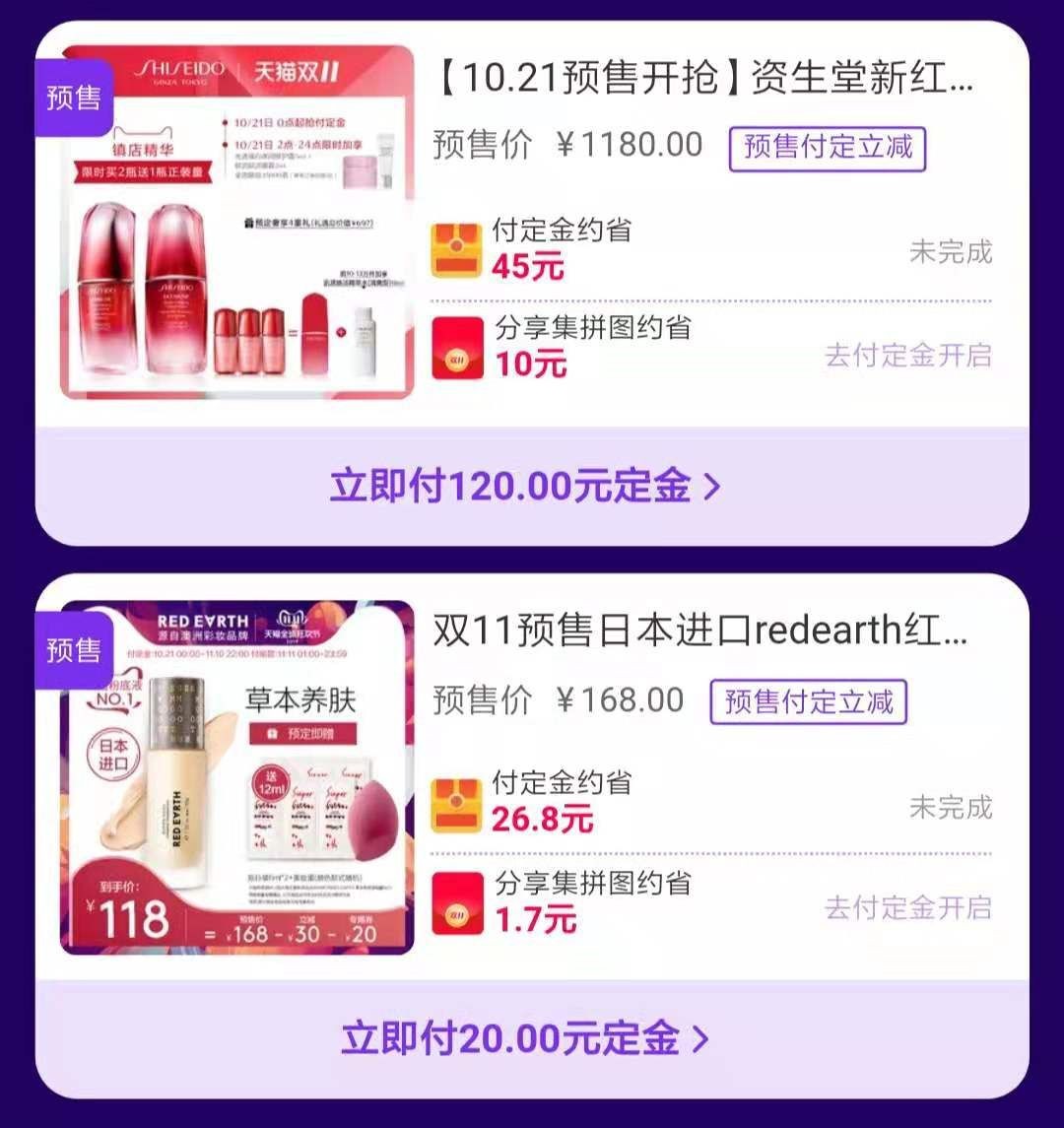Open the 资生堂新红 product title
This screenshot has height=1128, width=1064.
pyautogui.click(x=702, y=79)
